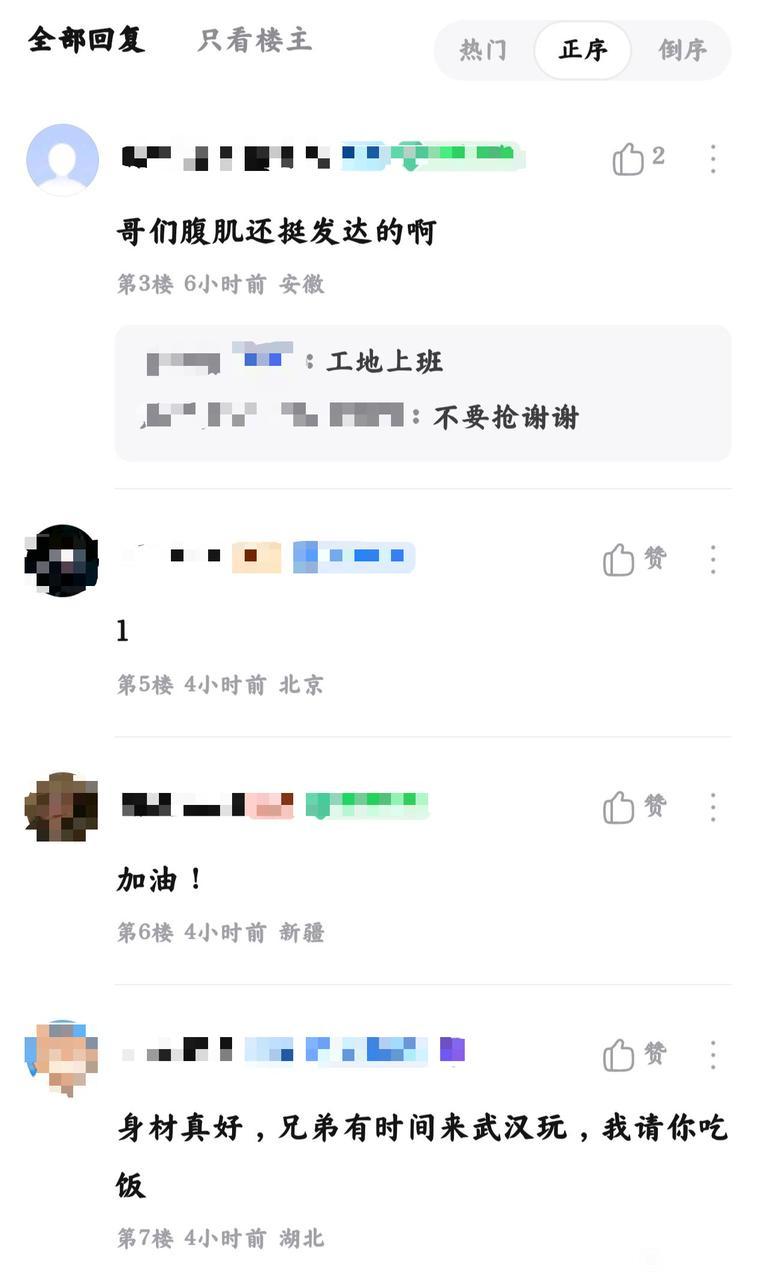Like the comment 加油！
Viewport: 758px width, 1280px height.
click(620, 808)
